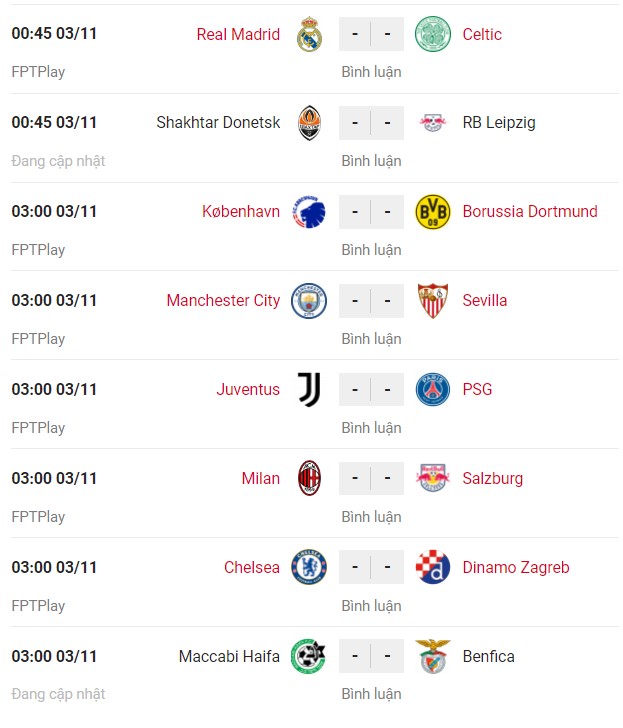The image size is (623, 728).
Task: Go to the Chelsea team page
Action: click(252, 567)
